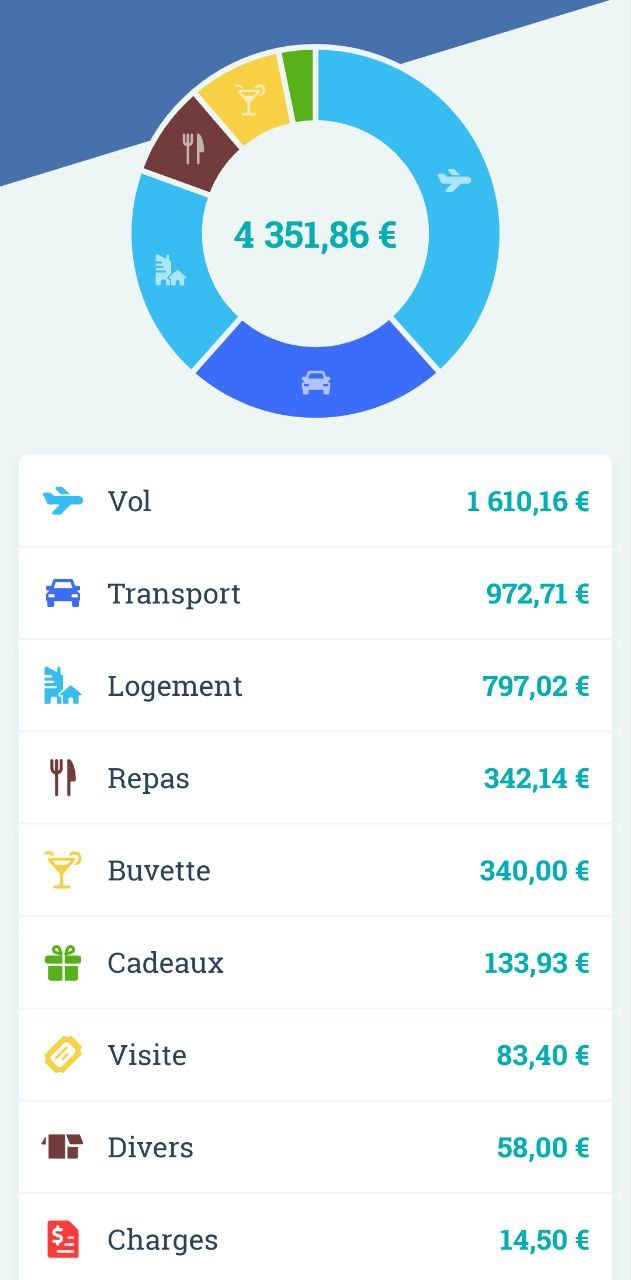Tap the Cadeaux expenses row
The width and height of the screenshot is (631, 1280).
tap(315, 963)
